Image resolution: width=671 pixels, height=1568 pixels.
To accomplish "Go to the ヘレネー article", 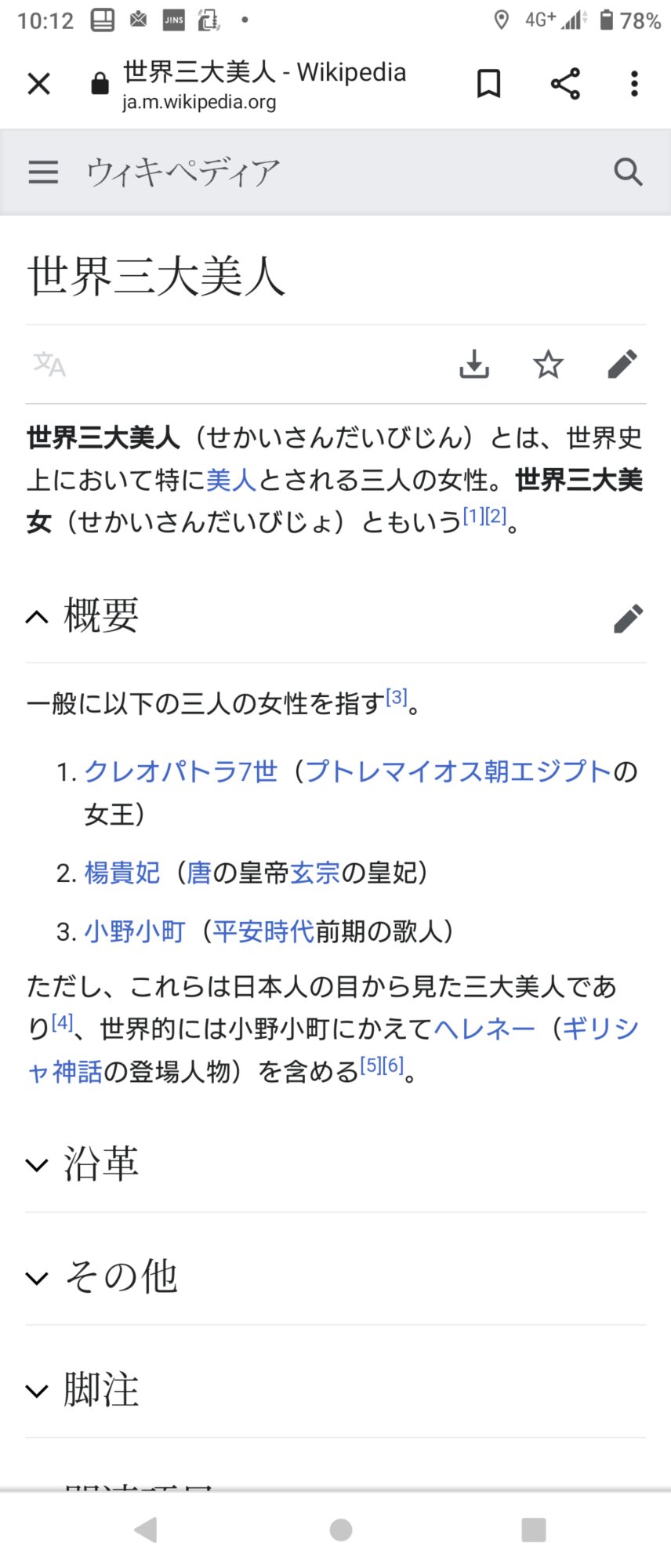I will click(x=484, y=1029).
